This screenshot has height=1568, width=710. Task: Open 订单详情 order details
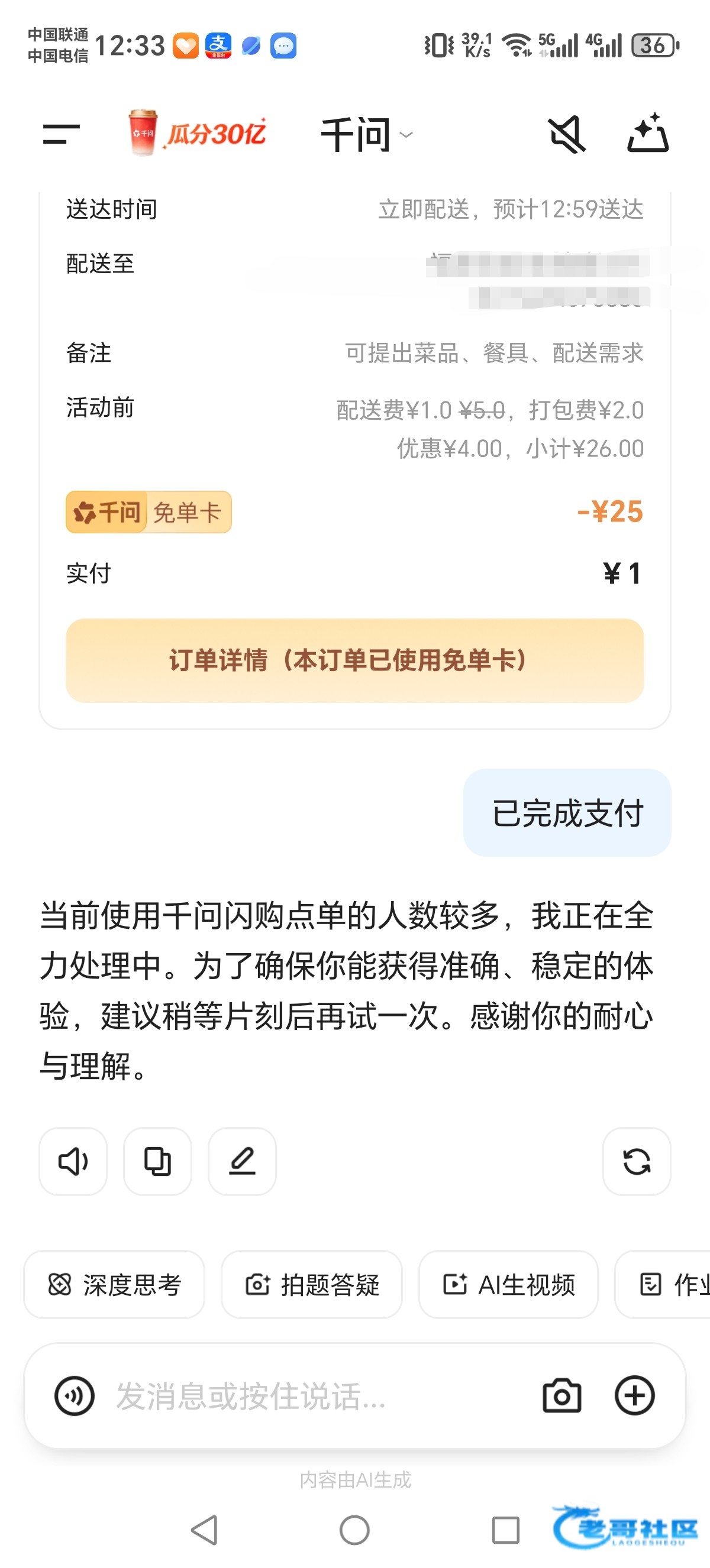pyautogui.click(x=354, y=660)
